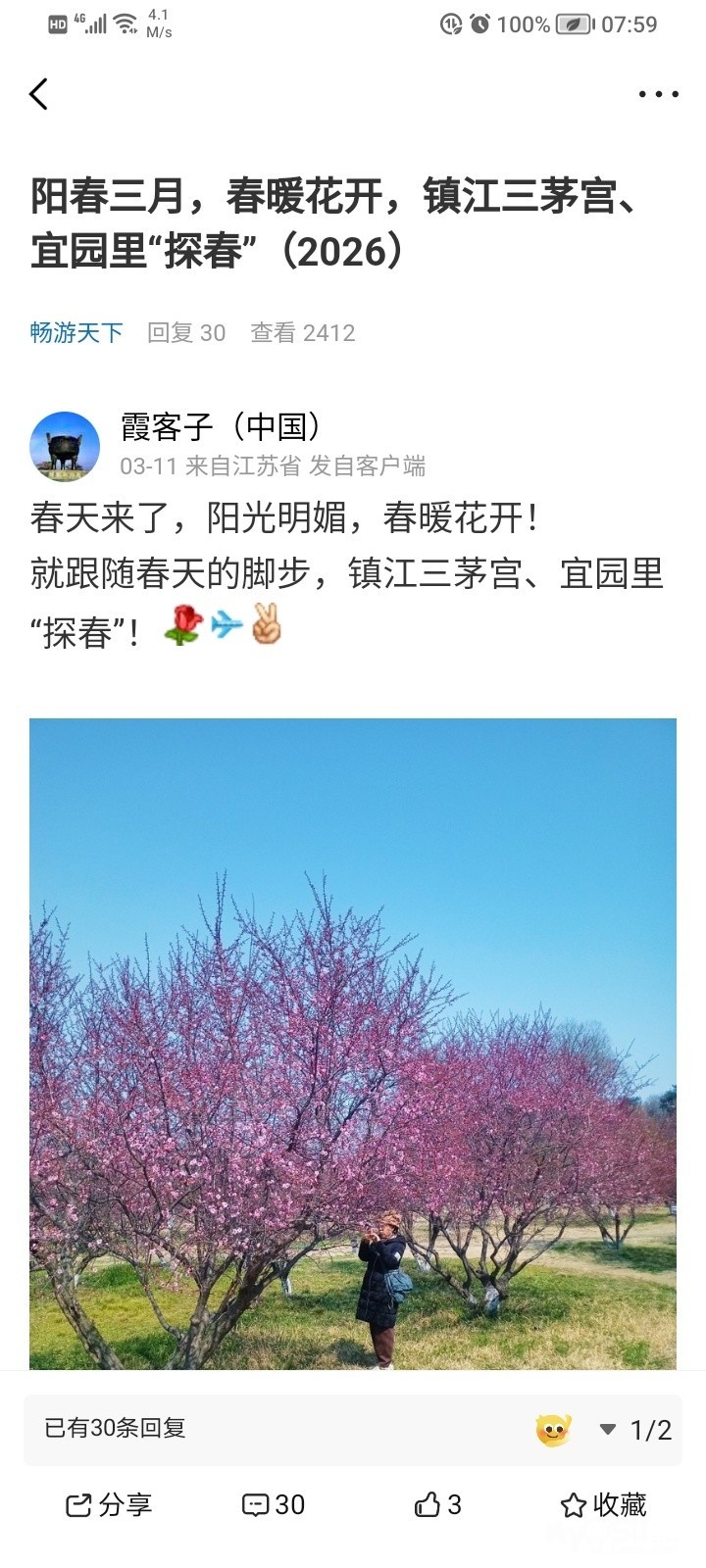Image resolution: width=706 pixels, height=1568 pixels.
Task: Expand the 1/2 page selector
Action: (635, 1430)
